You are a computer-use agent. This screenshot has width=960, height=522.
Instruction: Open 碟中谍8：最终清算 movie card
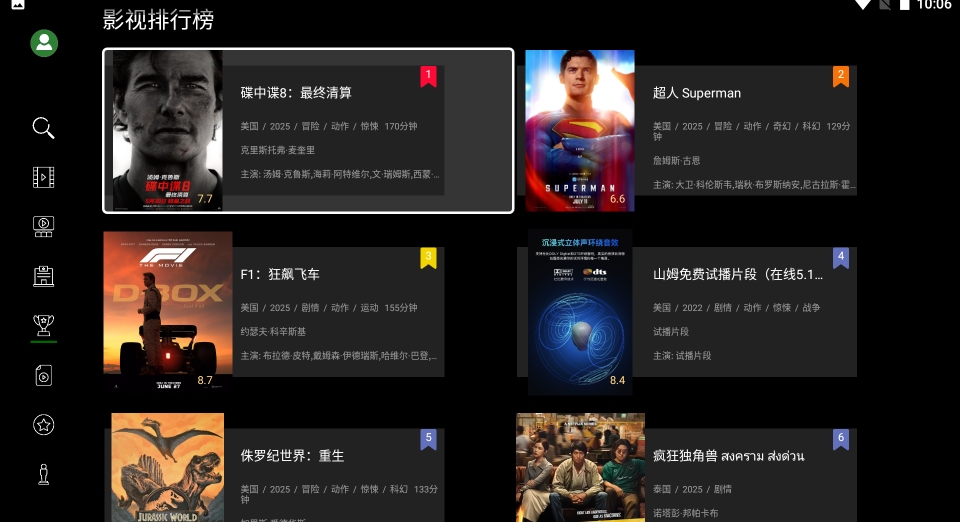[308, 131]
